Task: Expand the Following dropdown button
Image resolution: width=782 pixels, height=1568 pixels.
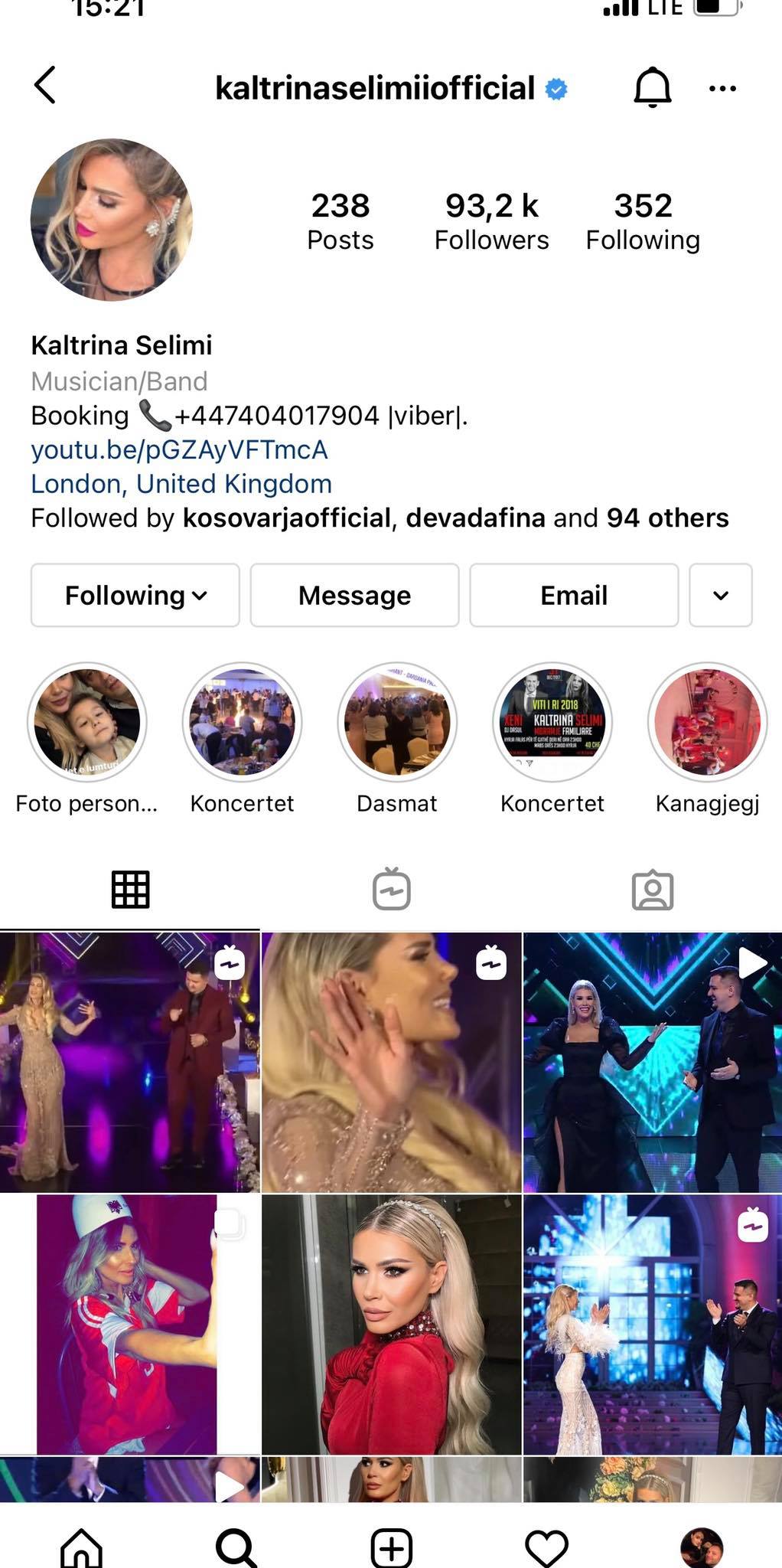Action: [135, 596]
